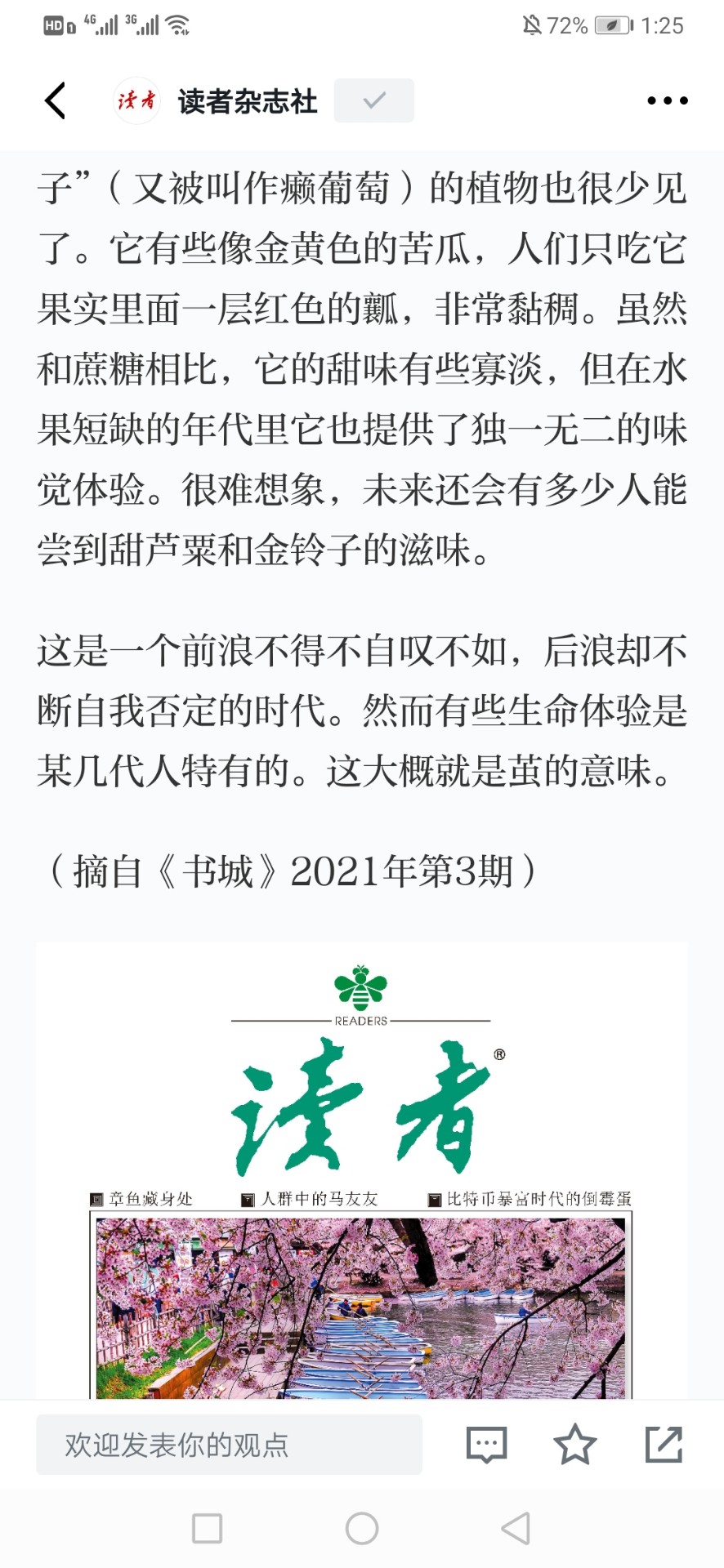Open the three-dot overflow menu
Viewport: 724px width, 1568px height.
click(x=667, y=101)
